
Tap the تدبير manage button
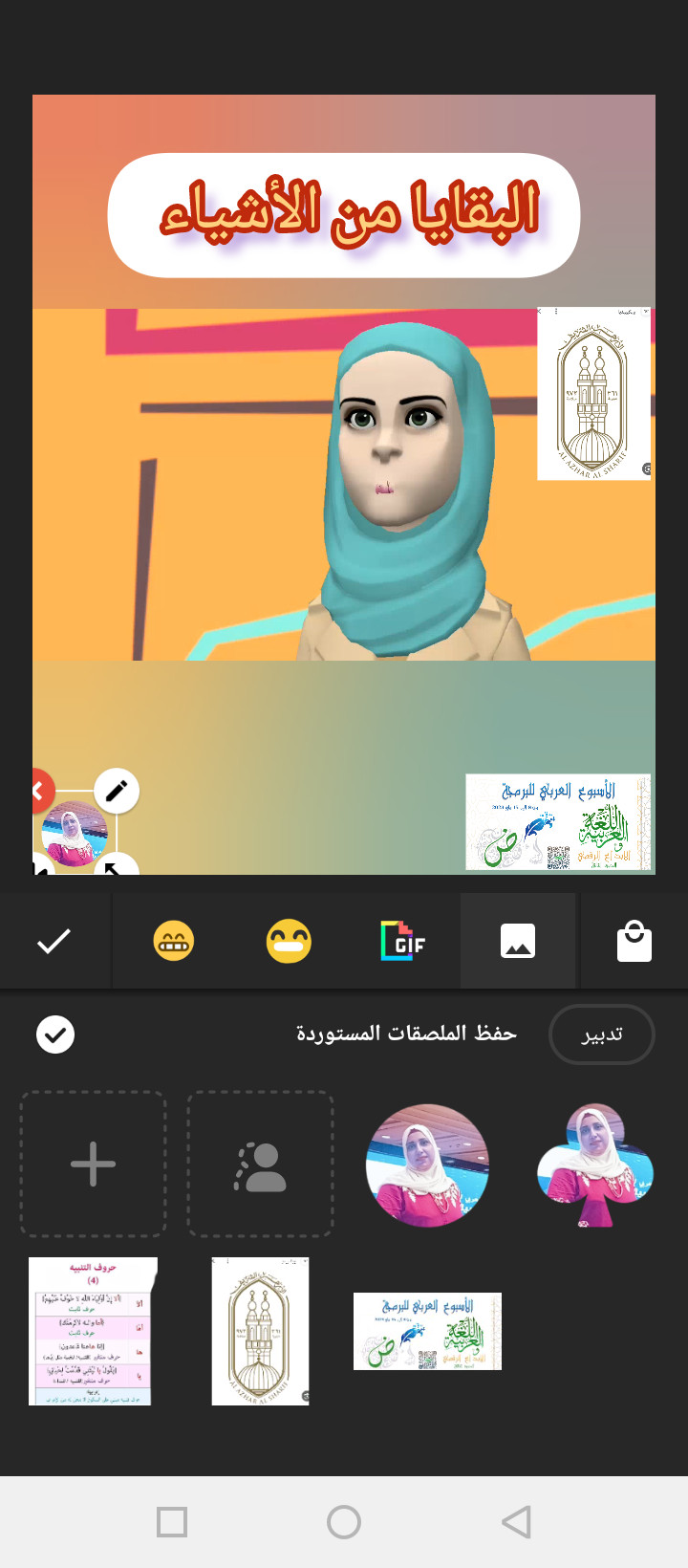point(601,1034)
